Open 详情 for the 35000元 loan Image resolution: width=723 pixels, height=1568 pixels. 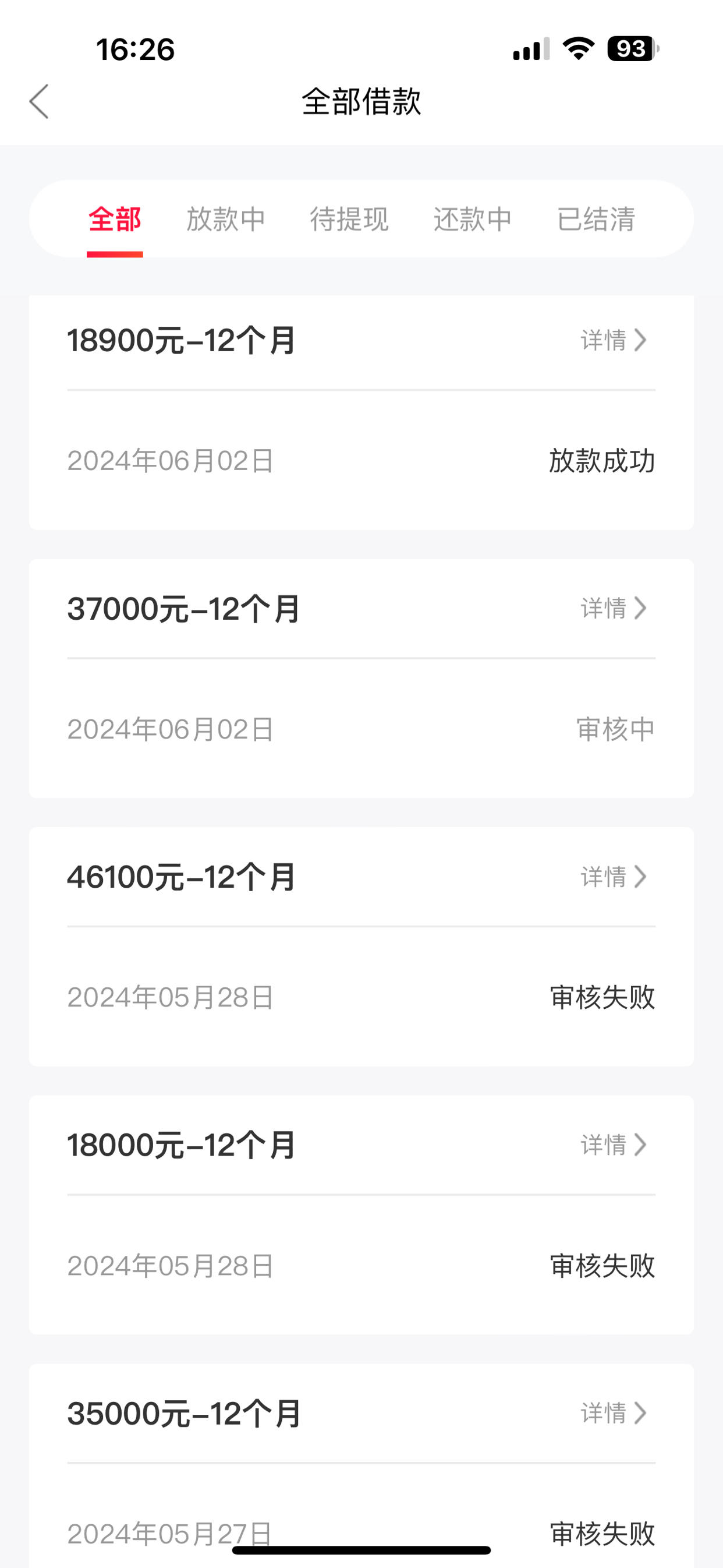tap(614, 1413)
